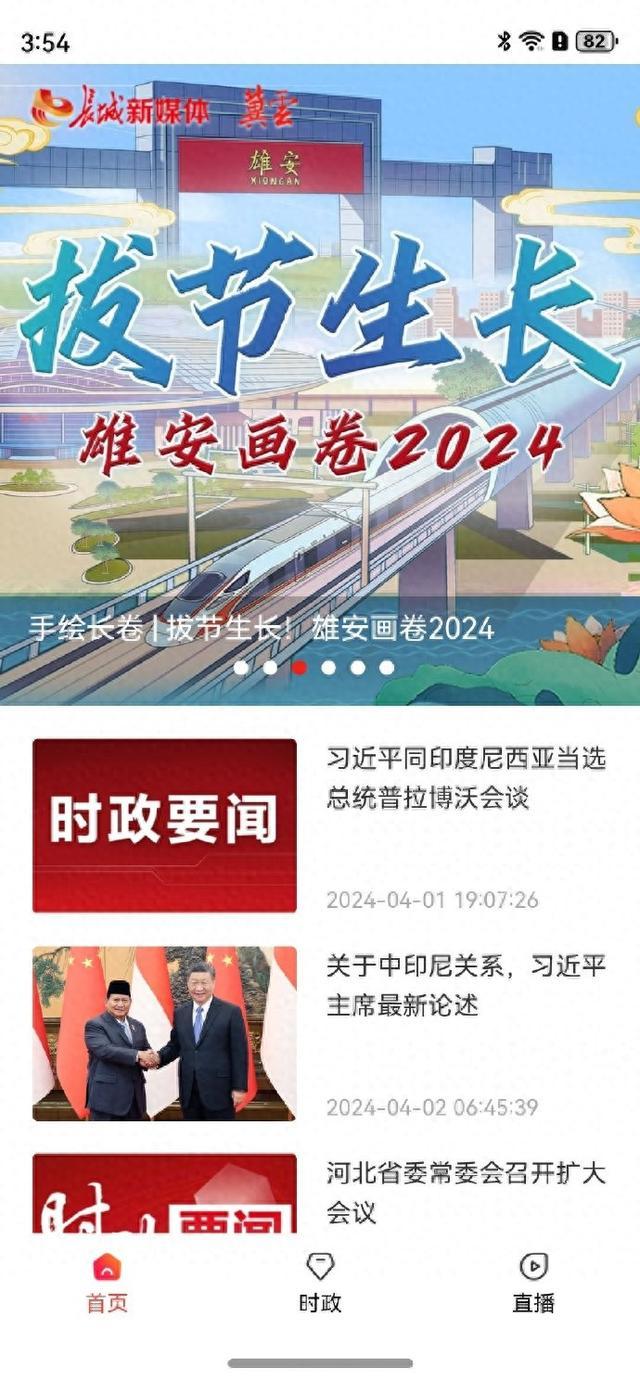Screen dimensions: 640x1381
Task: Select the last carousel page dot
Action: tap(387, 667)
